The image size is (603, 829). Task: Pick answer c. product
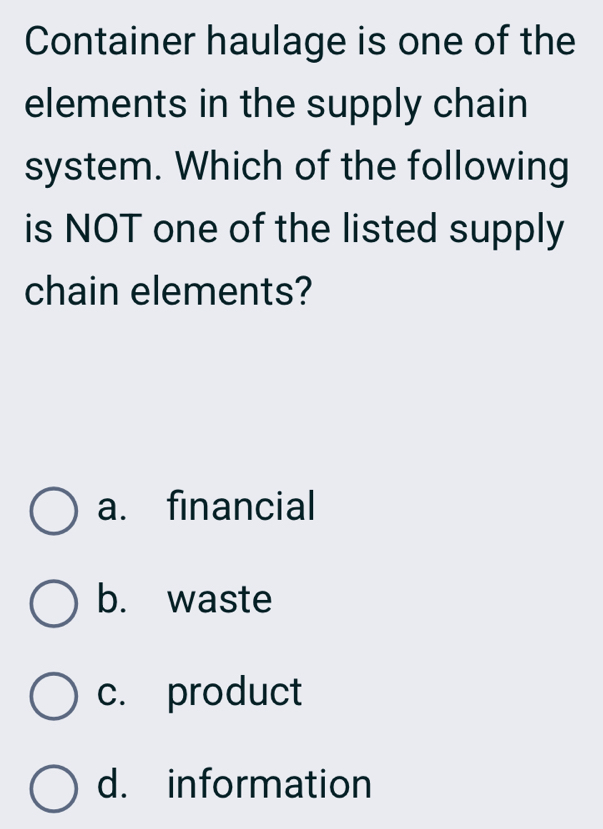(55, 695)
